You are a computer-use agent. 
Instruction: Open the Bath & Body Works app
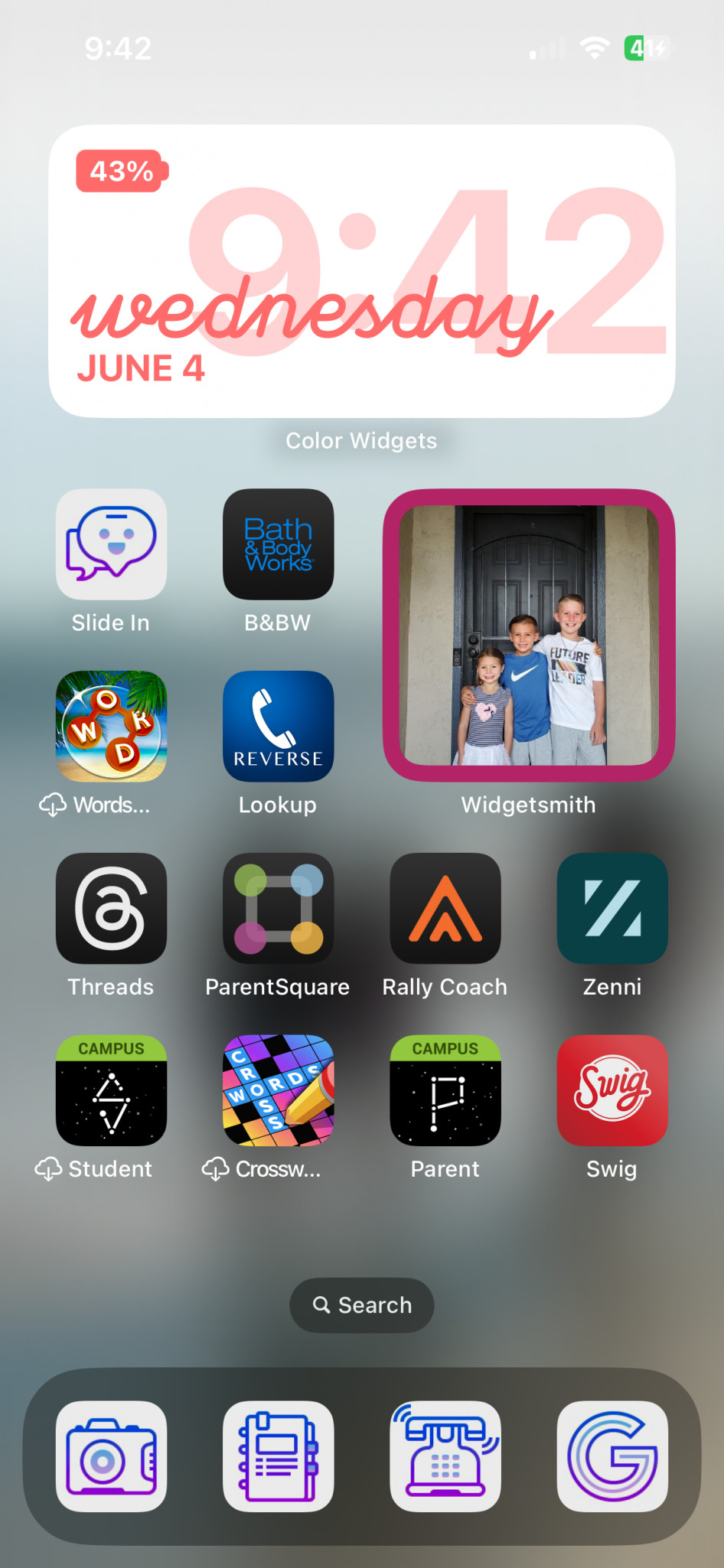click(279, 544)
